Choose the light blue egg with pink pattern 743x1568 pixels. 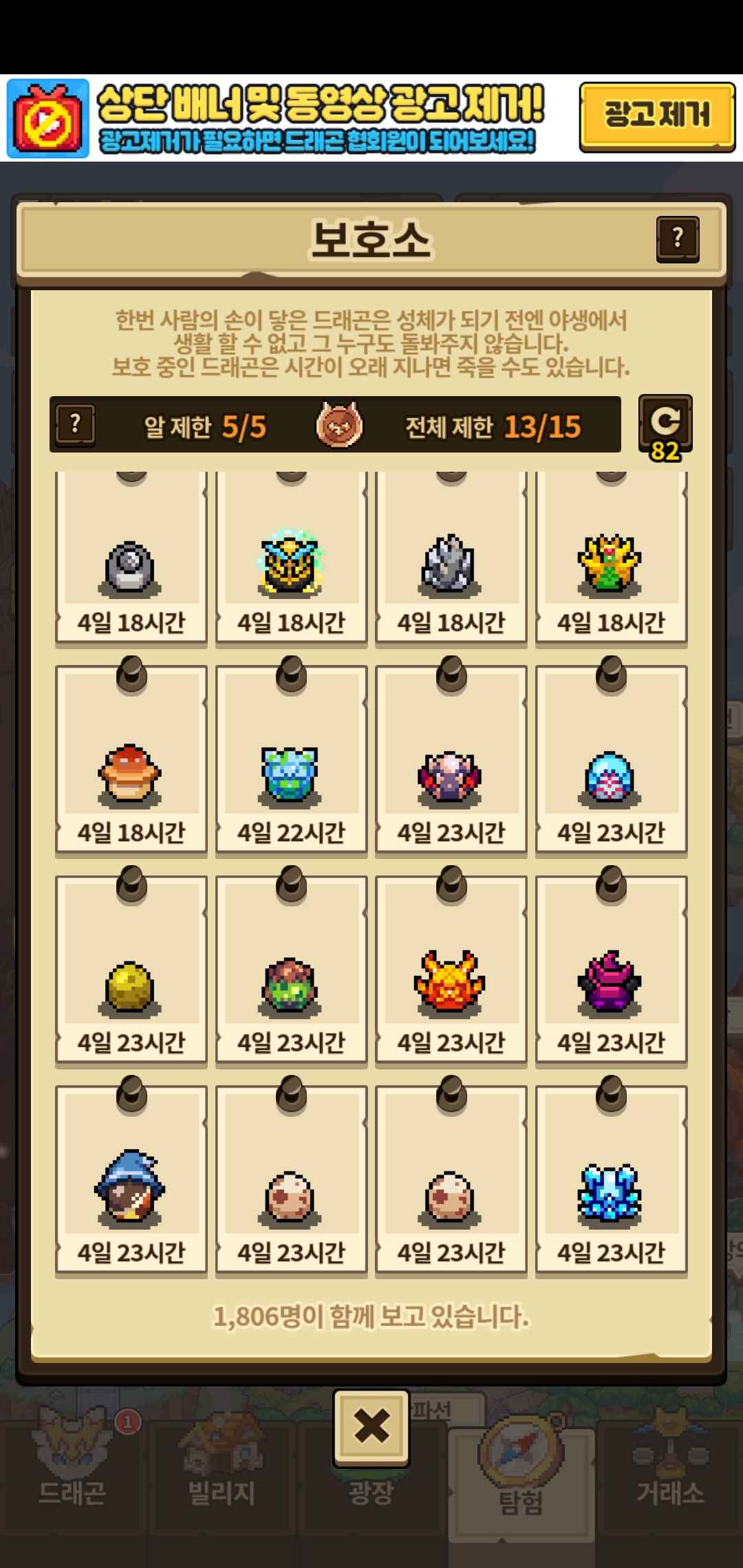611,763
